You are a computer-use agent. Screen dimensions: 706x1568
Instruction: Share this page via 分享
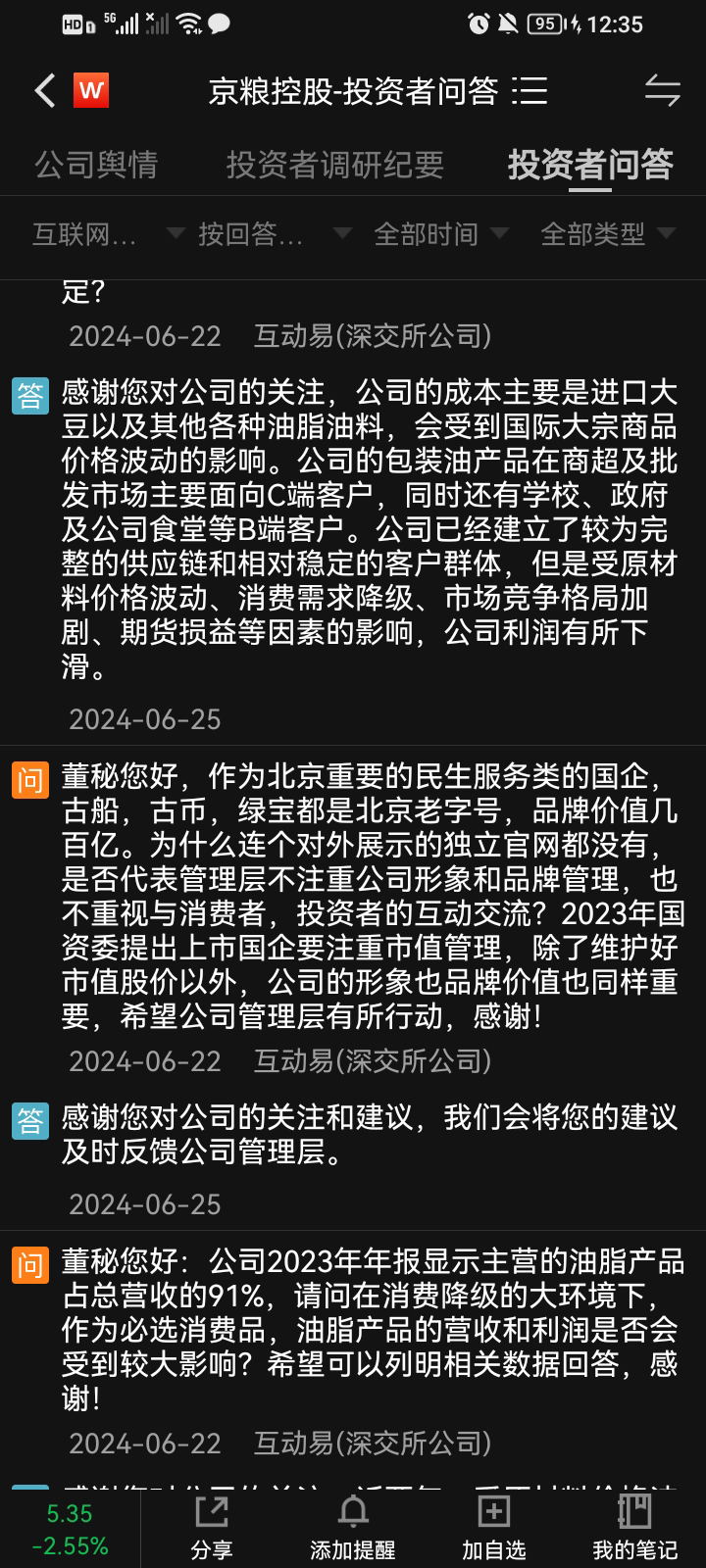pyautogui.click(x=211, y=1527)
